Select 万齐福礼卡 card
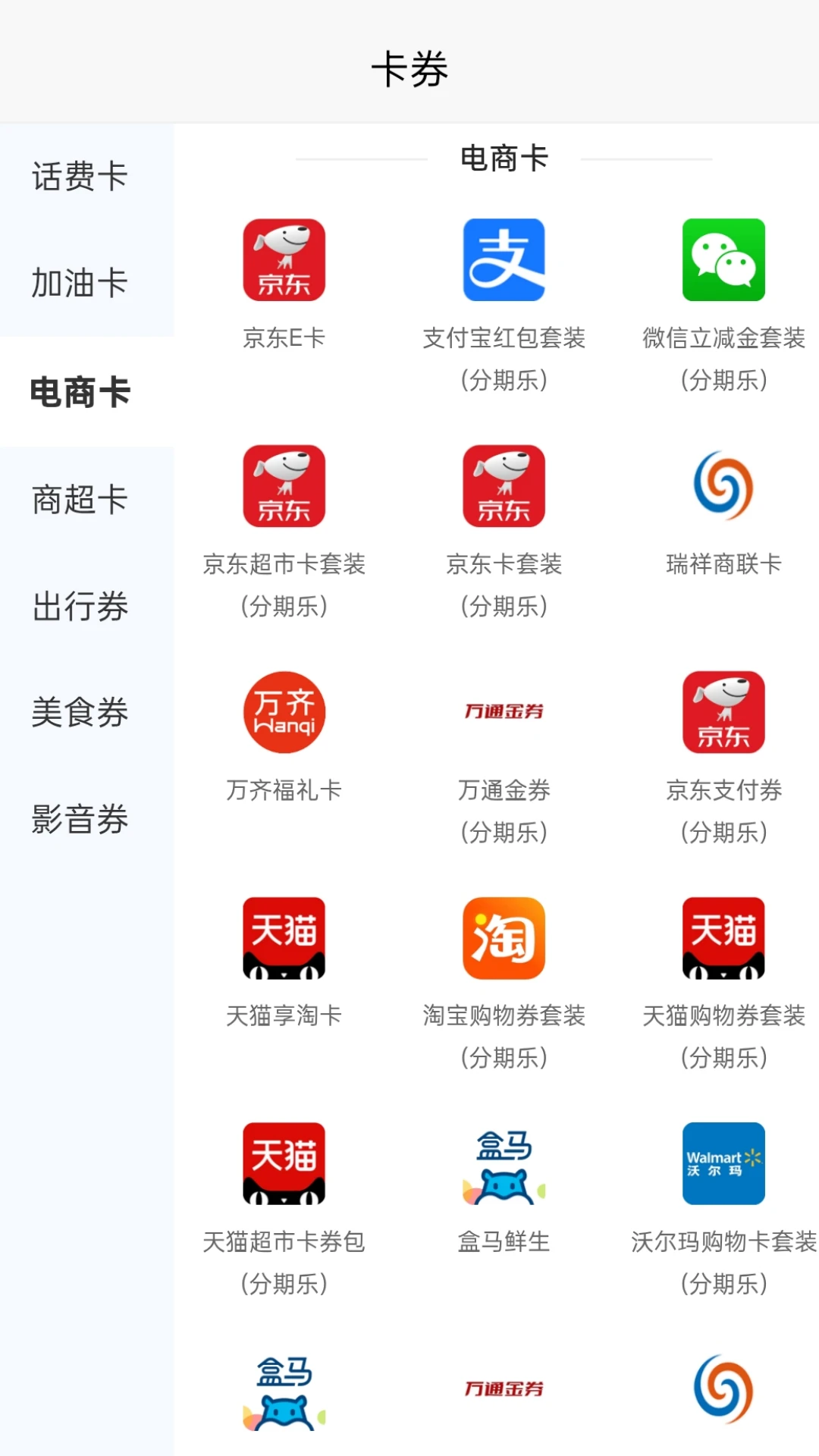The width and height of the screenshot is (819, 1456). [x=284, y=713]
